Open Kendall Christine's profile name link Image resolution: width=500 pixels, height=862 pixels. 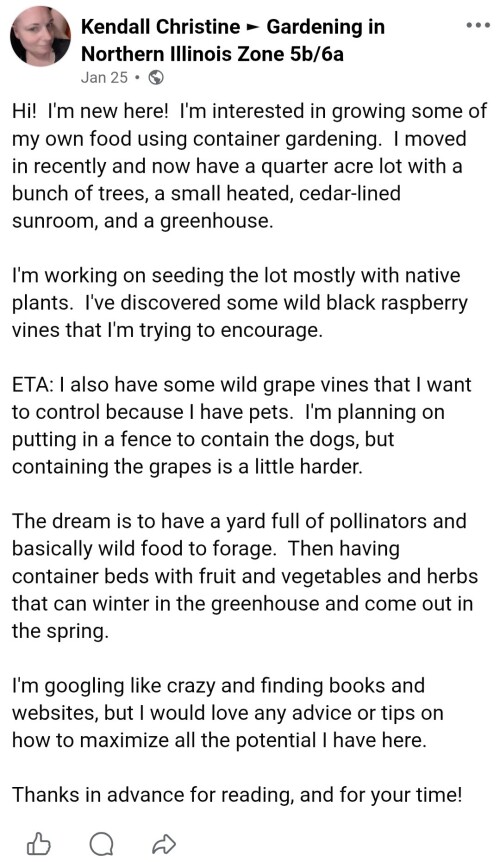tap(160, 26)
